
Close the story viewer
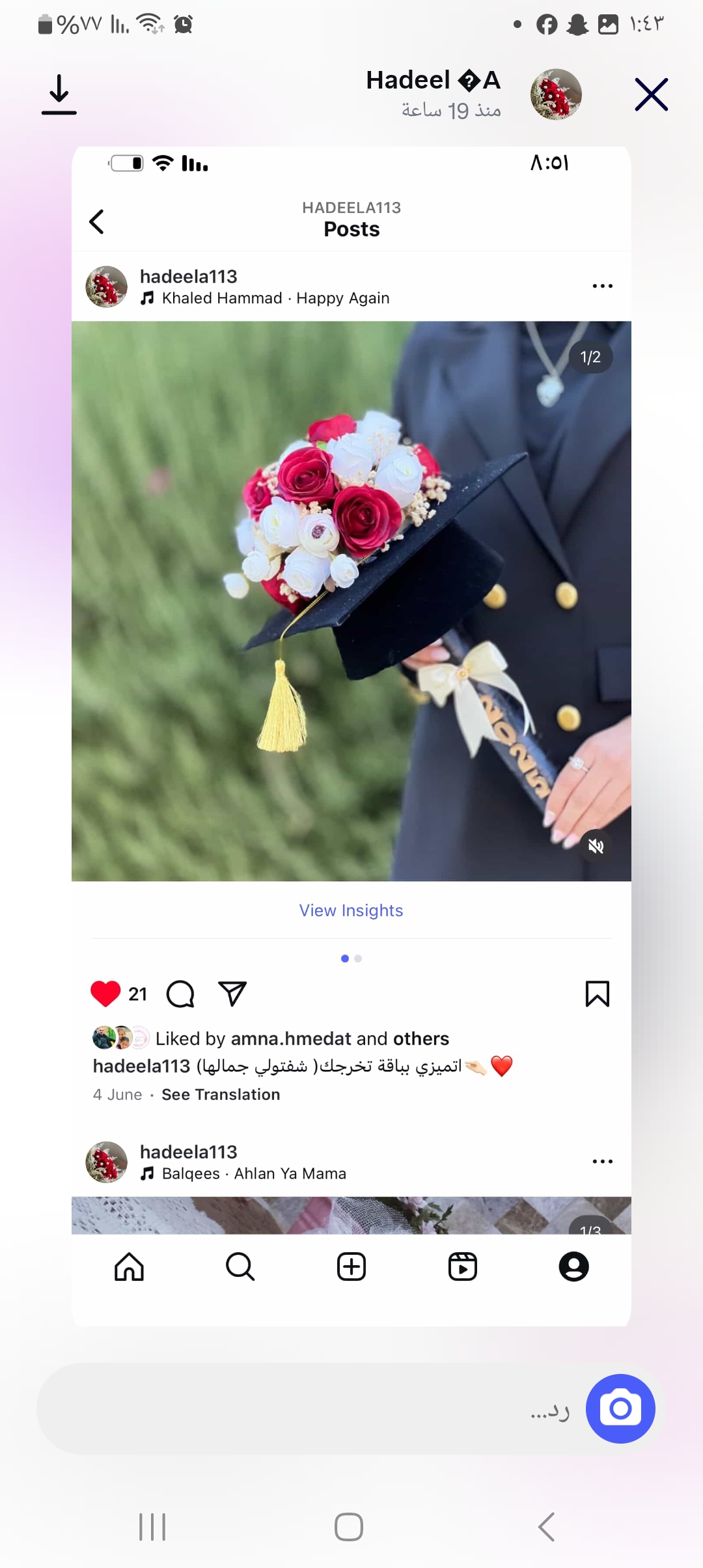pyautogui.click(x=651, y=95)
